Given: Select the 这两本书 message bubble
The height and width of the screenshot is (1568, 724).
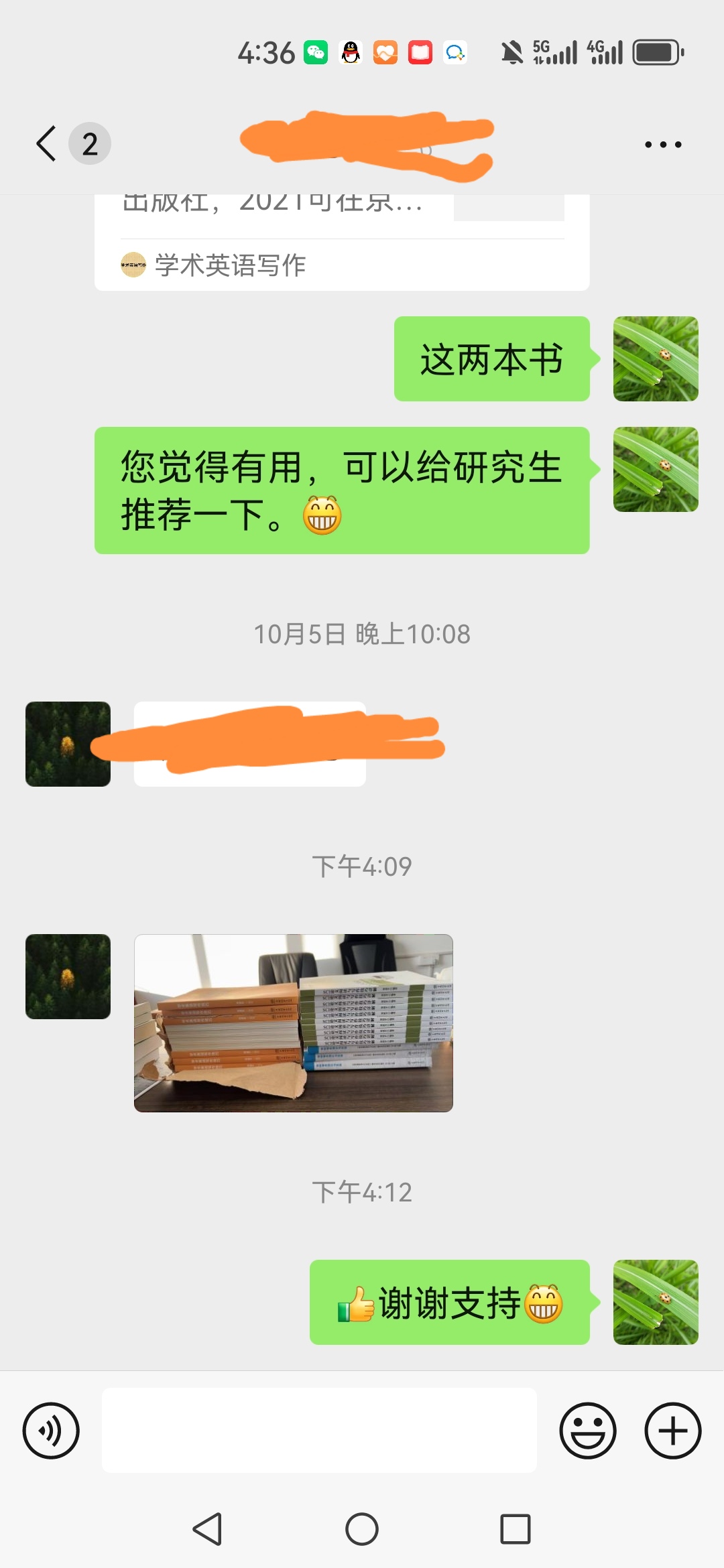Looking at the screenshot, I should (x=493, y=359).
